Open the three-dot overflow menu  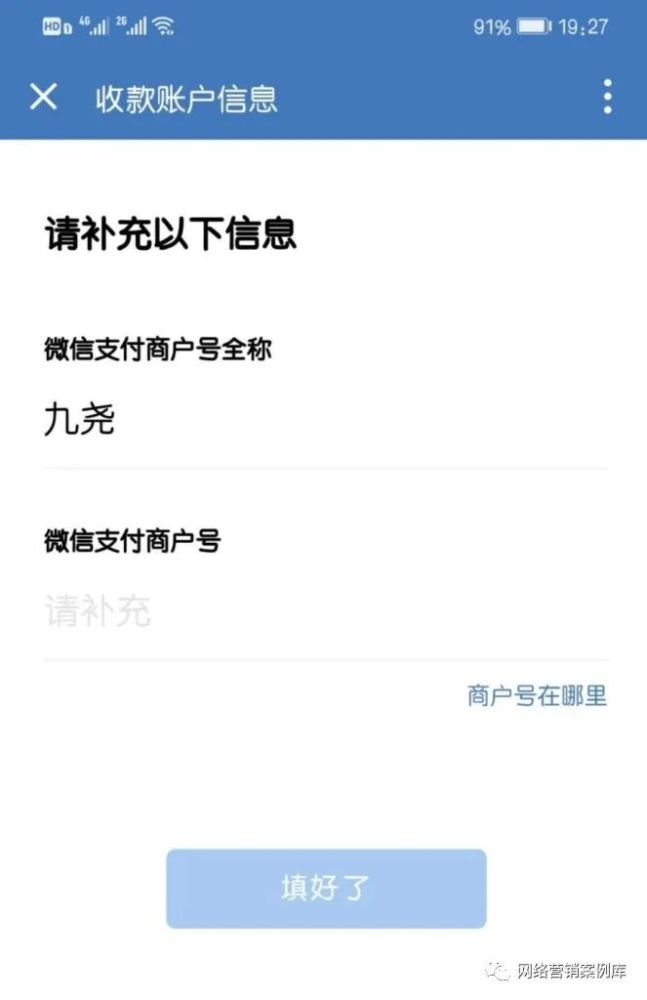(x=607, y=97)
